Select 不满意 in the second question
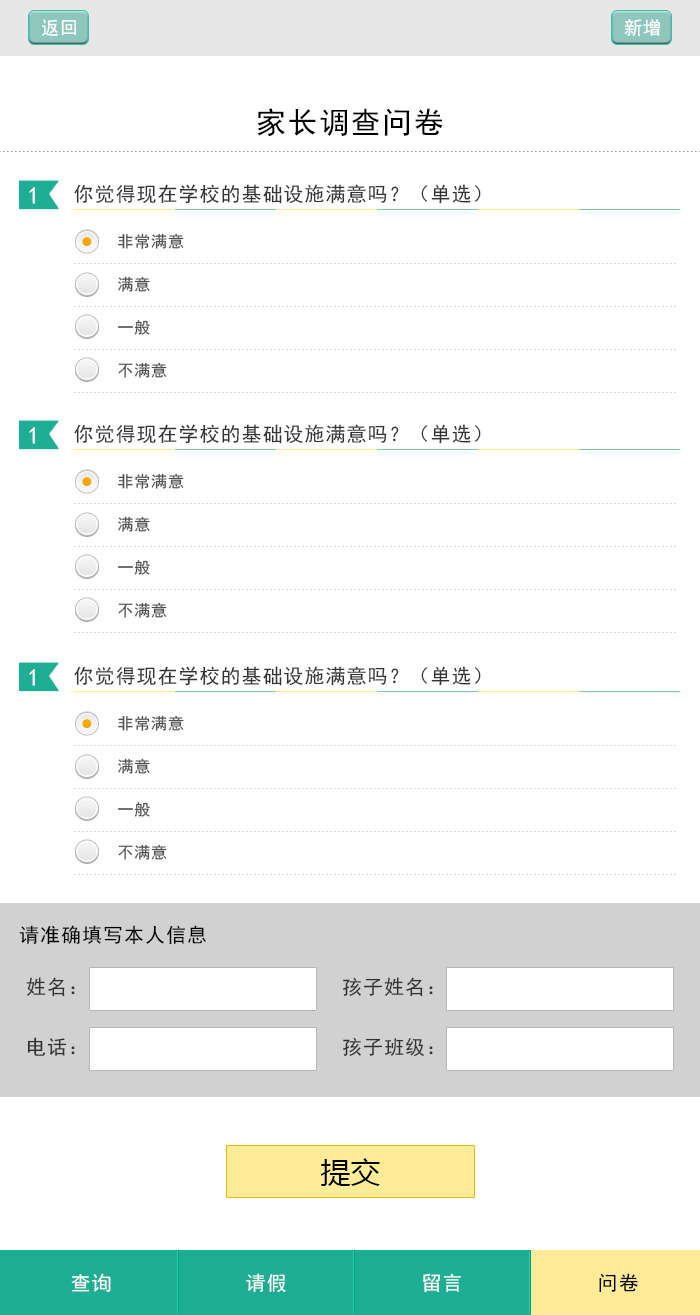The height and width of the screenshot is (1315, 700). coord(87,610)
